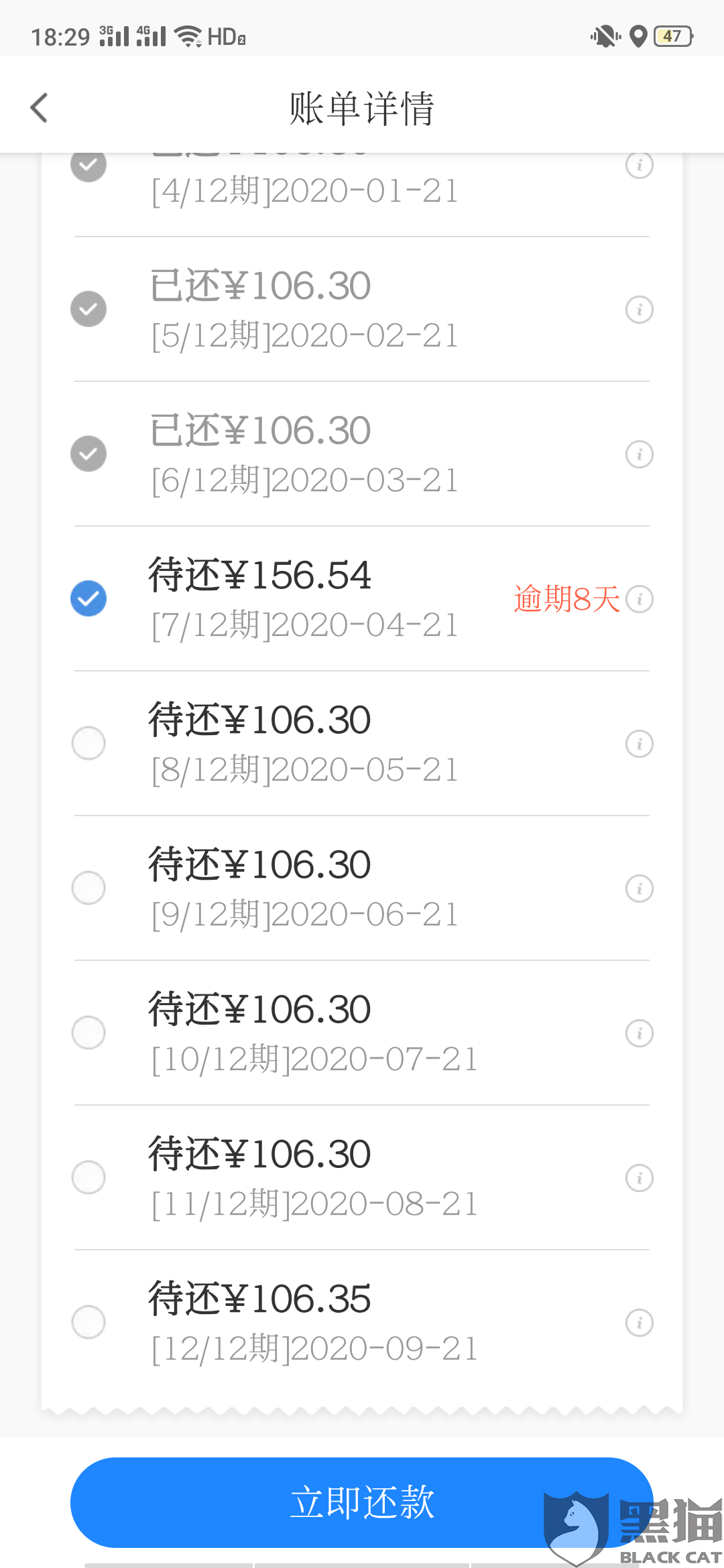View info for the 10/12期 installment
This screenshot has height=1568, width=724.
click(x=640, y=1033)
